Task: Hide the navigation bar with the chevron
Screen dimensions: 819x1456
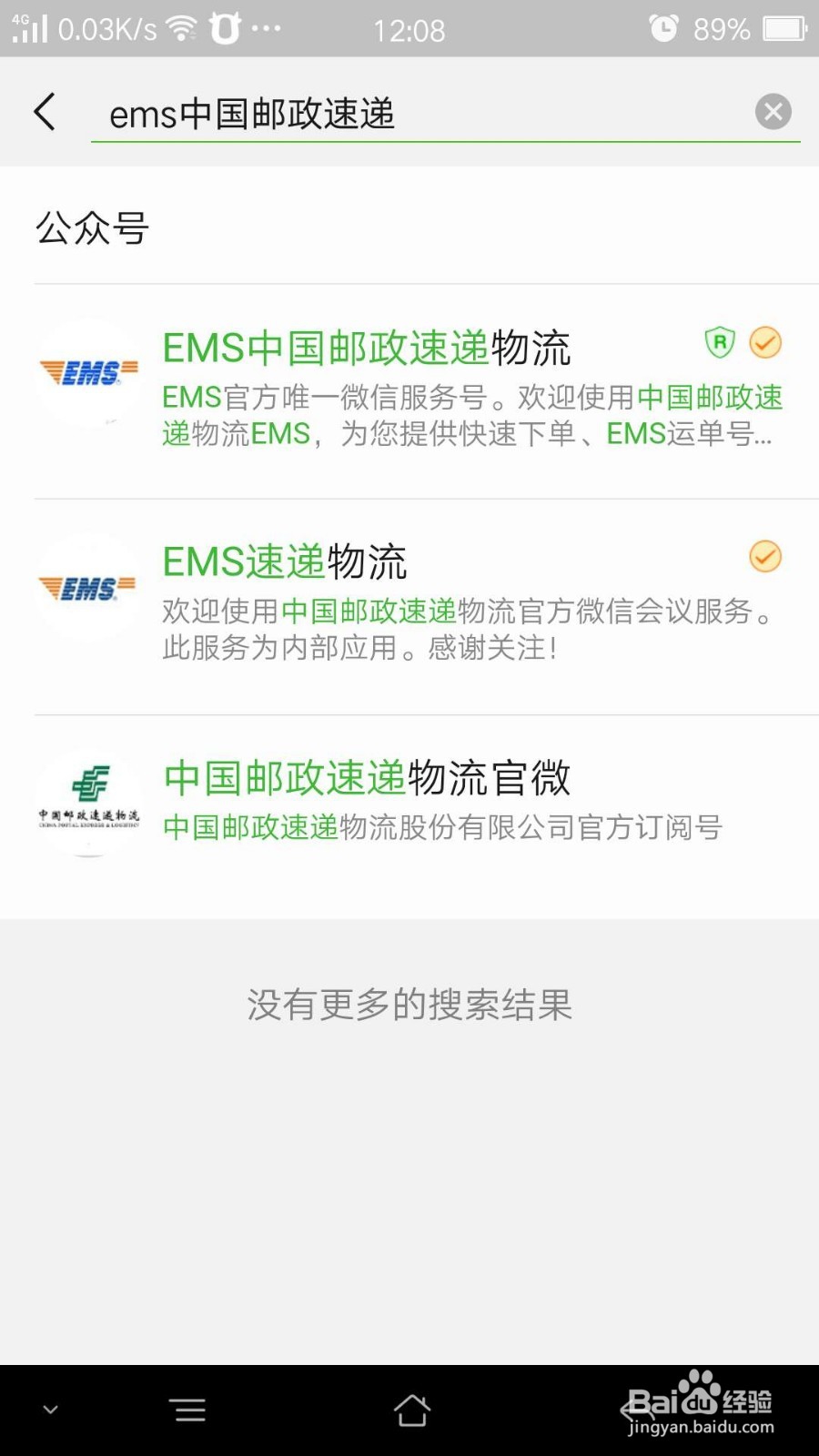Action: click(51, 1410)
